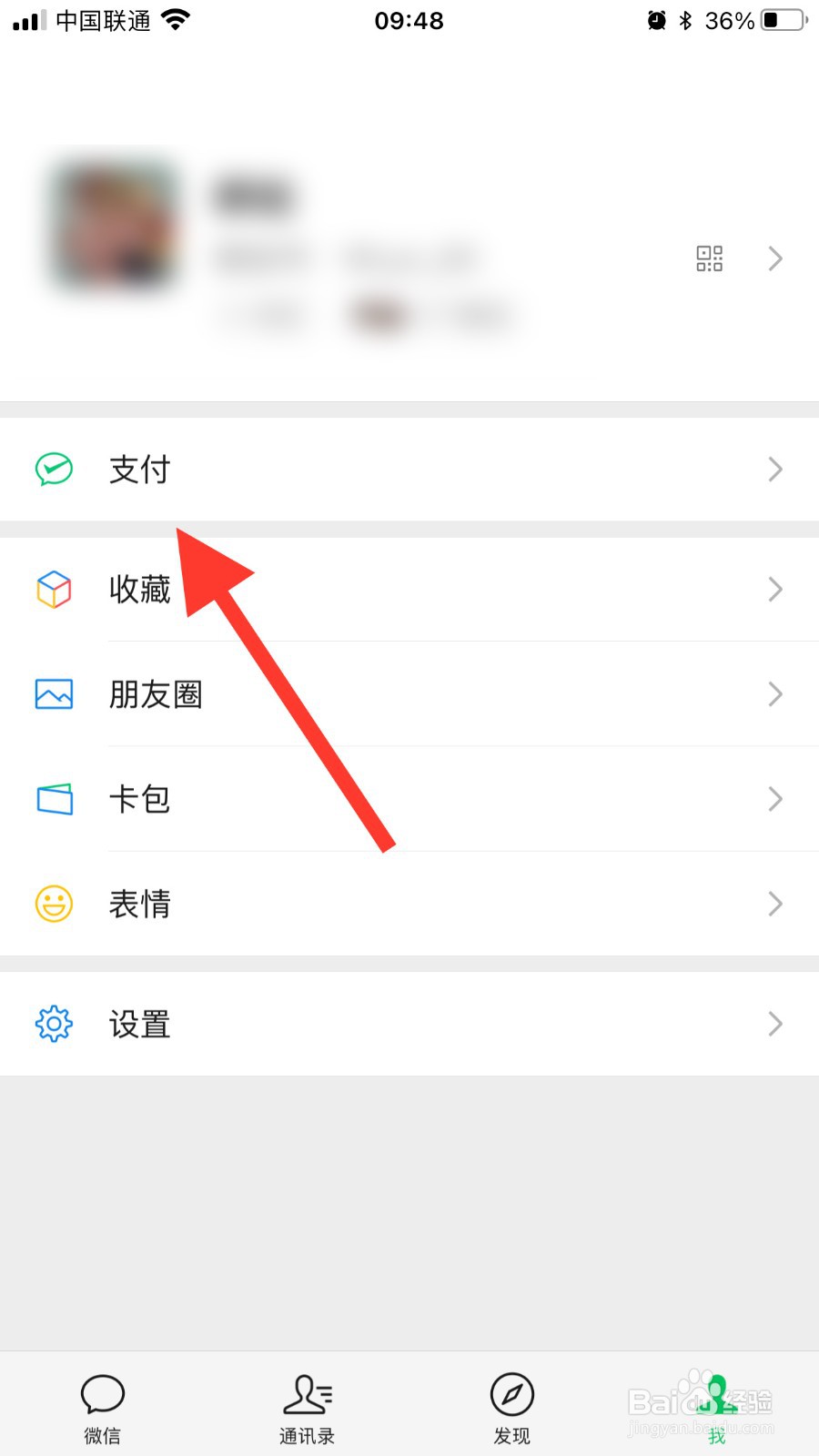Screen dimensions: 819x1456
Task: Open Moments using the 朋友圈 picture icon
Action: click(55, 693)
